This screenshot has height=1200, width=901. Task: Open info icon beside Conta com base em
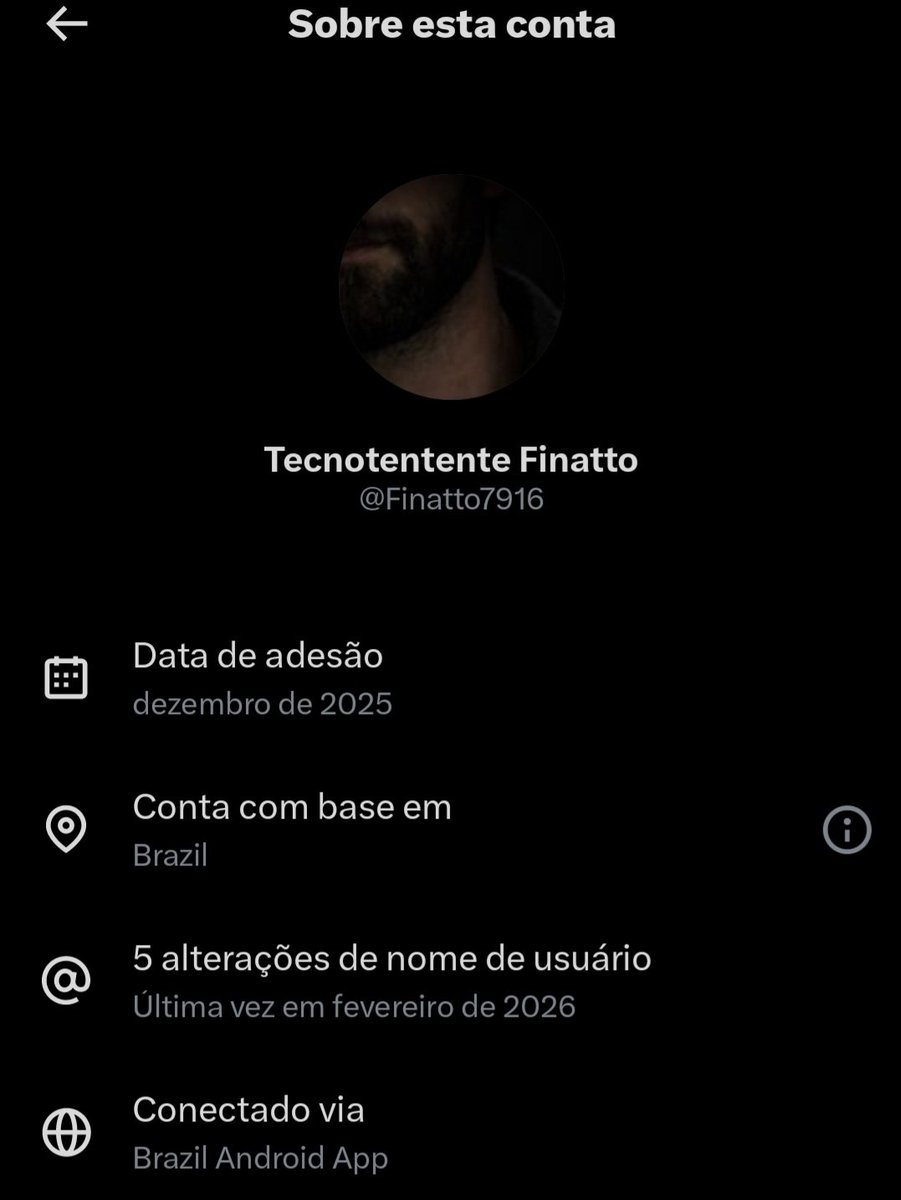point(846,830)
